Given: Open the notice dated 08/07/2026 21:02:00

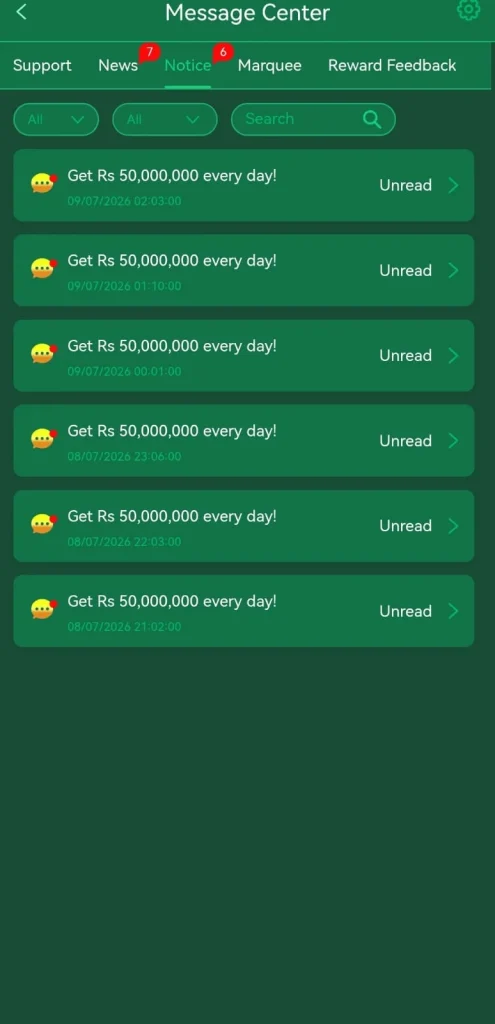Looking at the screenshot, I should (244, 611).
